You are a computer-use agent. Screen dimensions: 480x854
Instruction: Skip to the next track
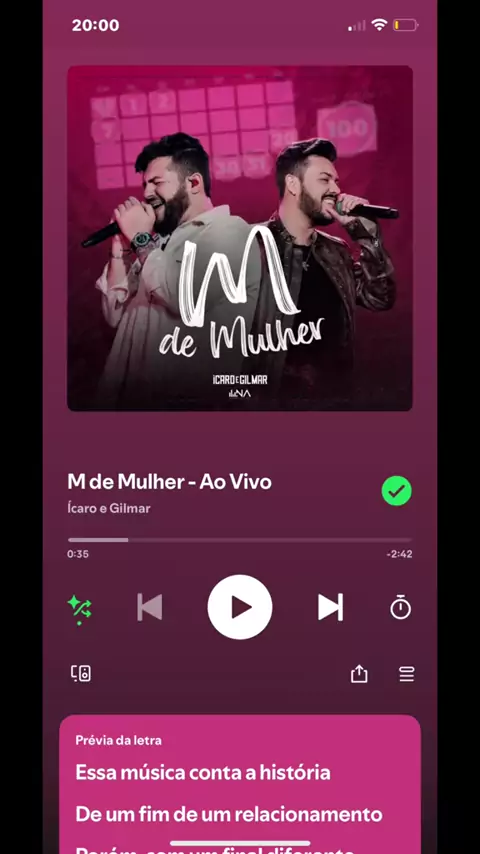330,607
